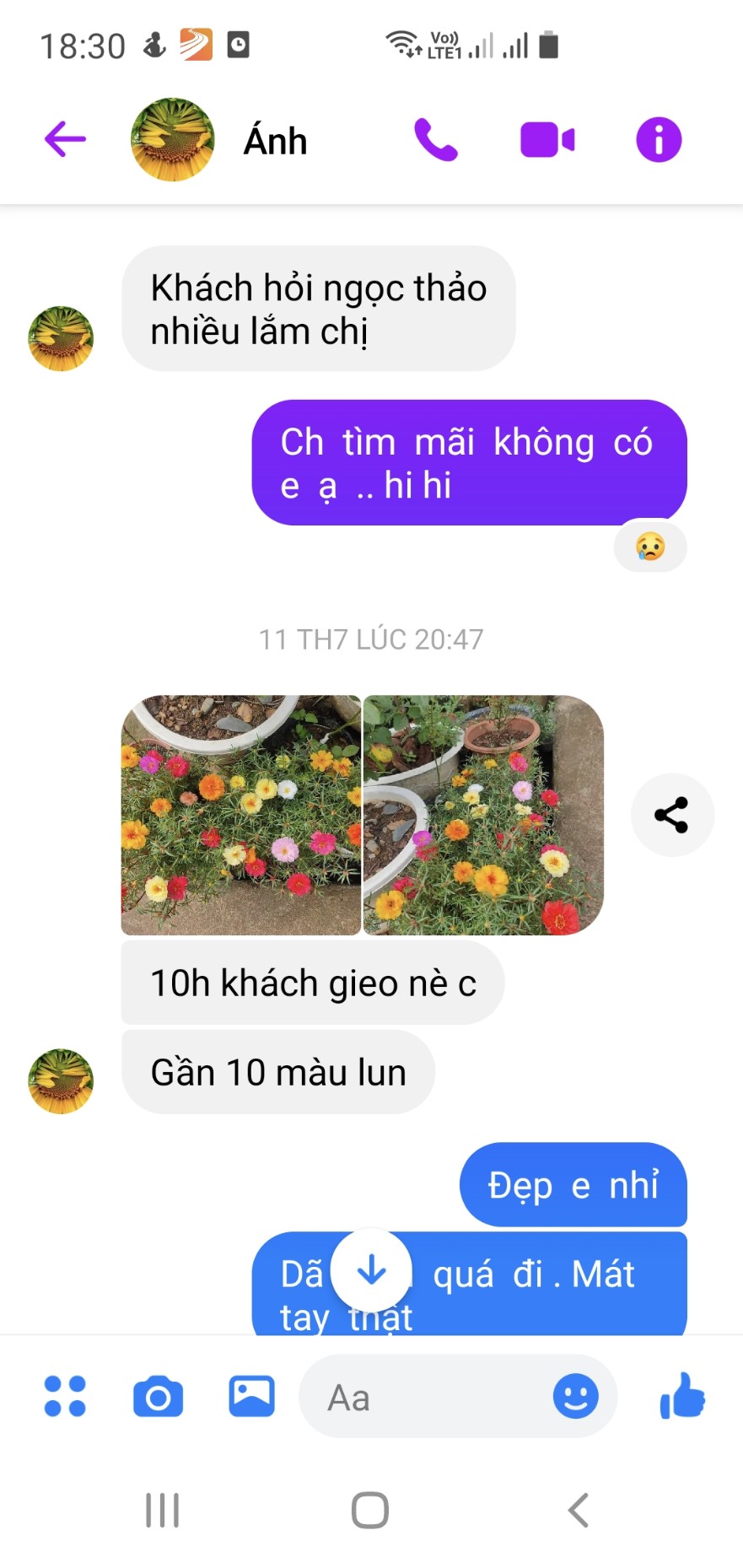View the sad reaction on the message

click(650, 547)
